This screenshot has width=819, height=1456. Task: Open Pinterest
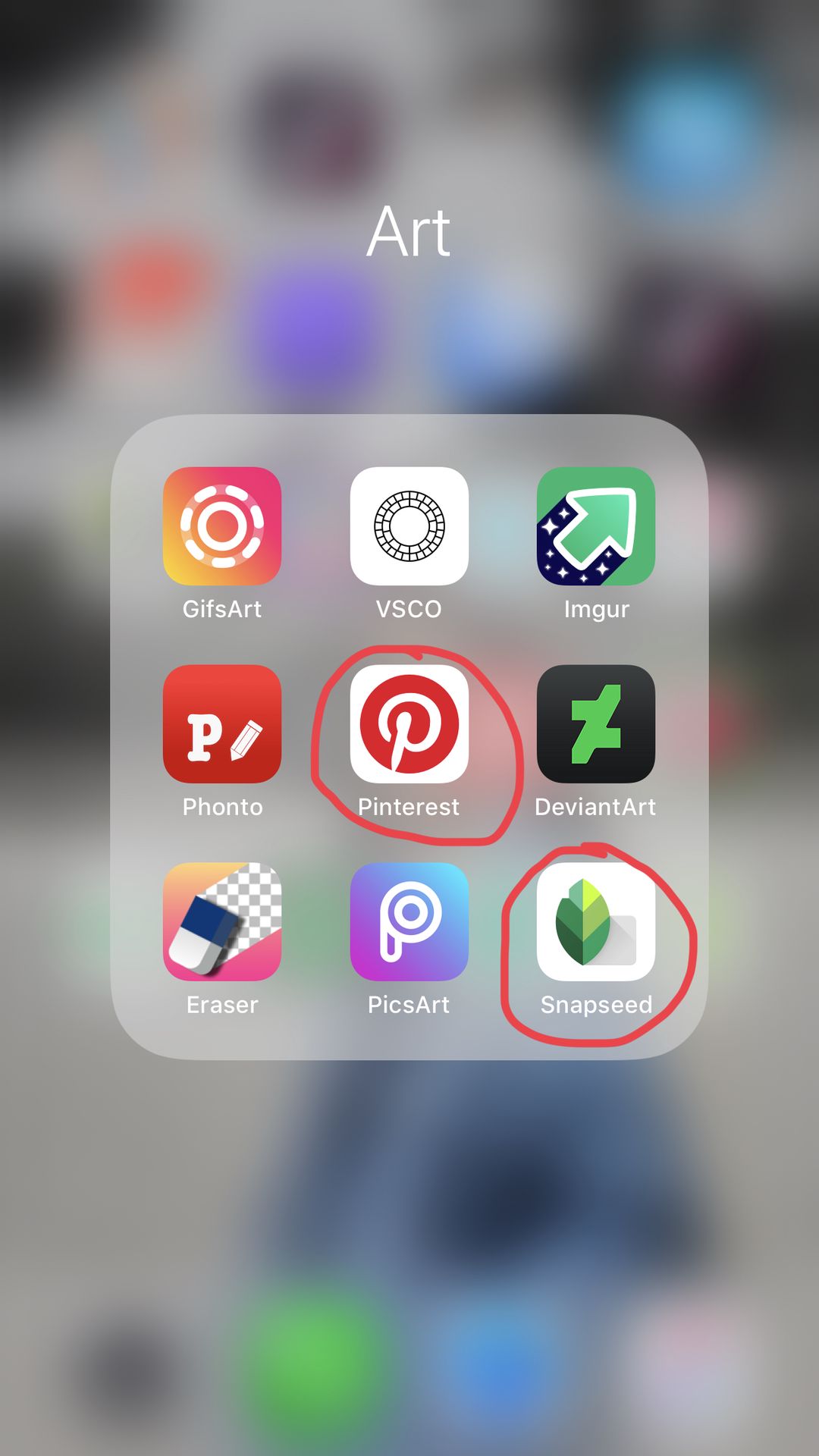pyautogui.click(x=409, y=724)
